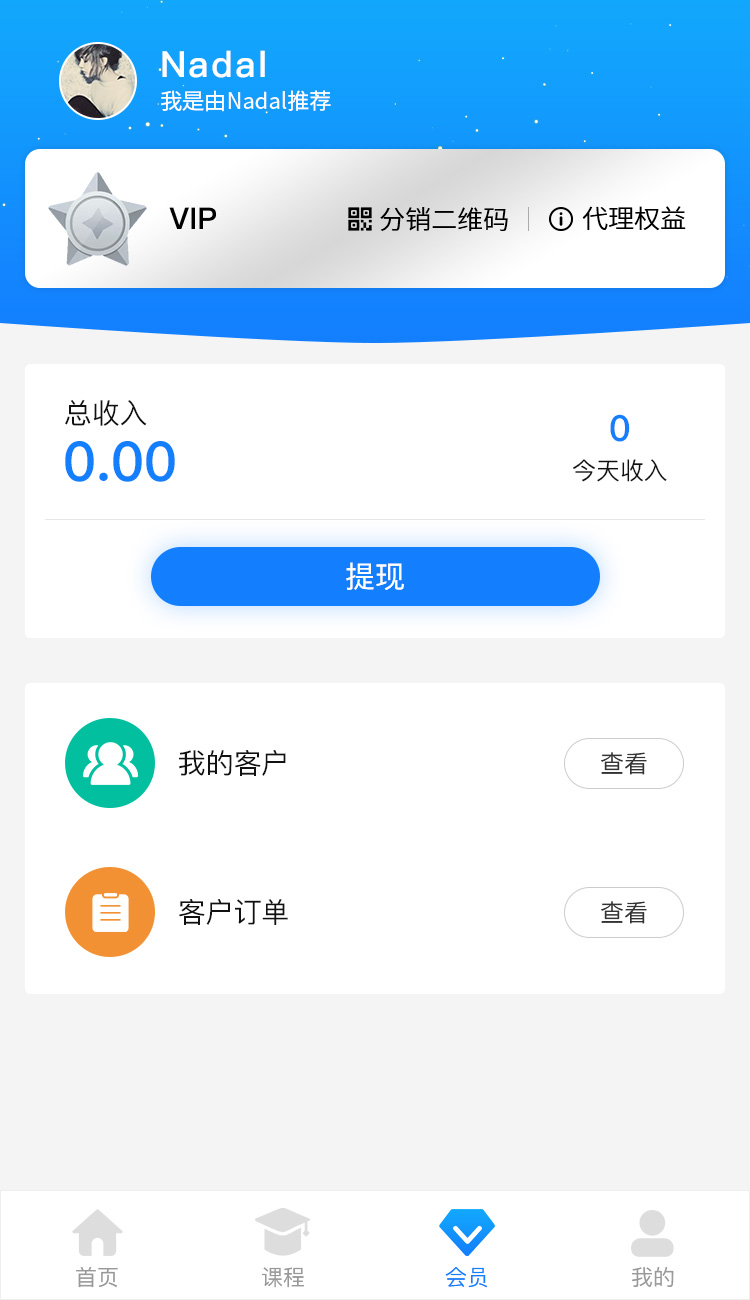Viewport: 750px width, 1300px height.
Task: Go to the 课程 courses tab
Action: coord(283,1246)
